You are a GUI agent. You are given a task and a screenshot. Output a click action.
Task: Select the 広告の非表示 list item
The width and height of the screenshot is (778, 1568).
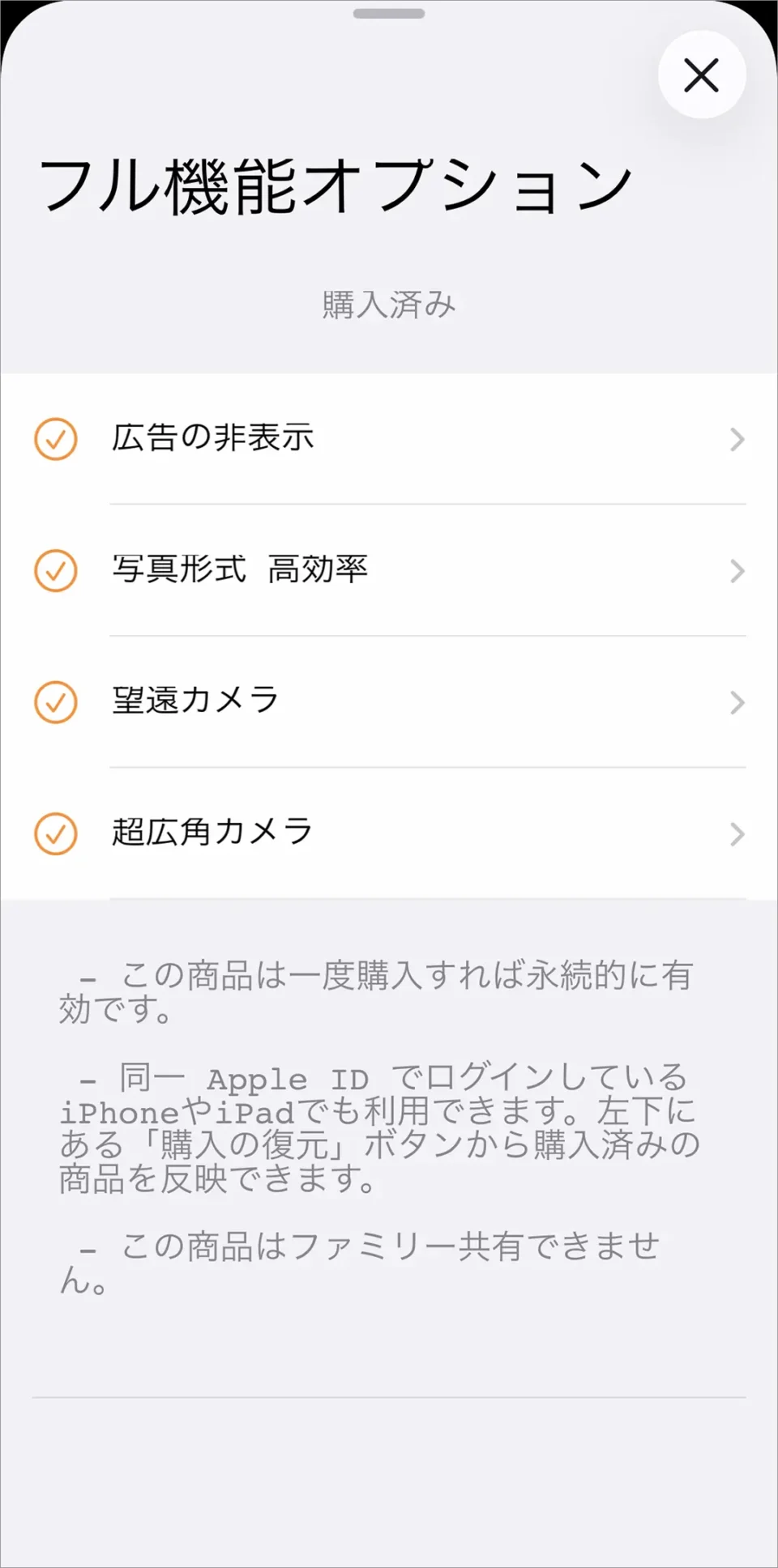click(389, 439)
